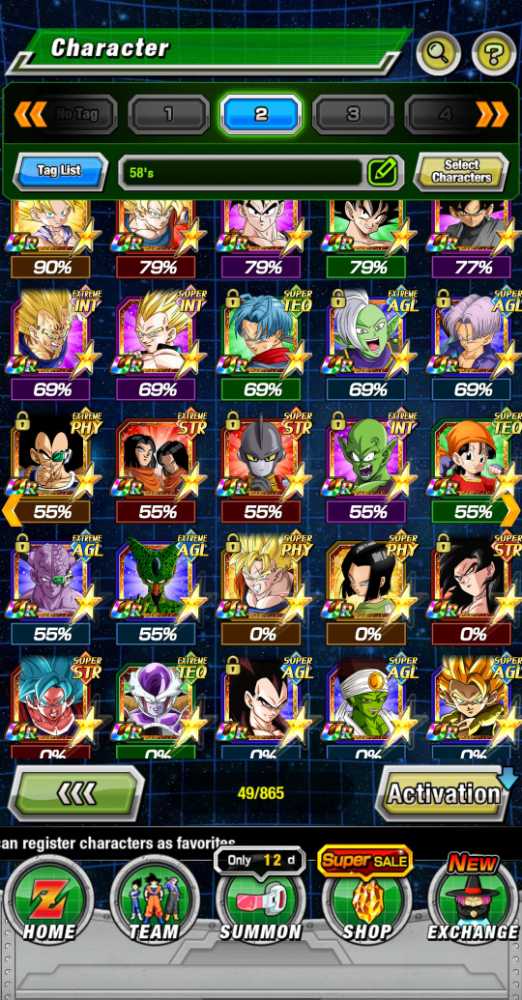The image size is (522, 1000).
Task: Tap the Activation button
Action: pos(444,794)
